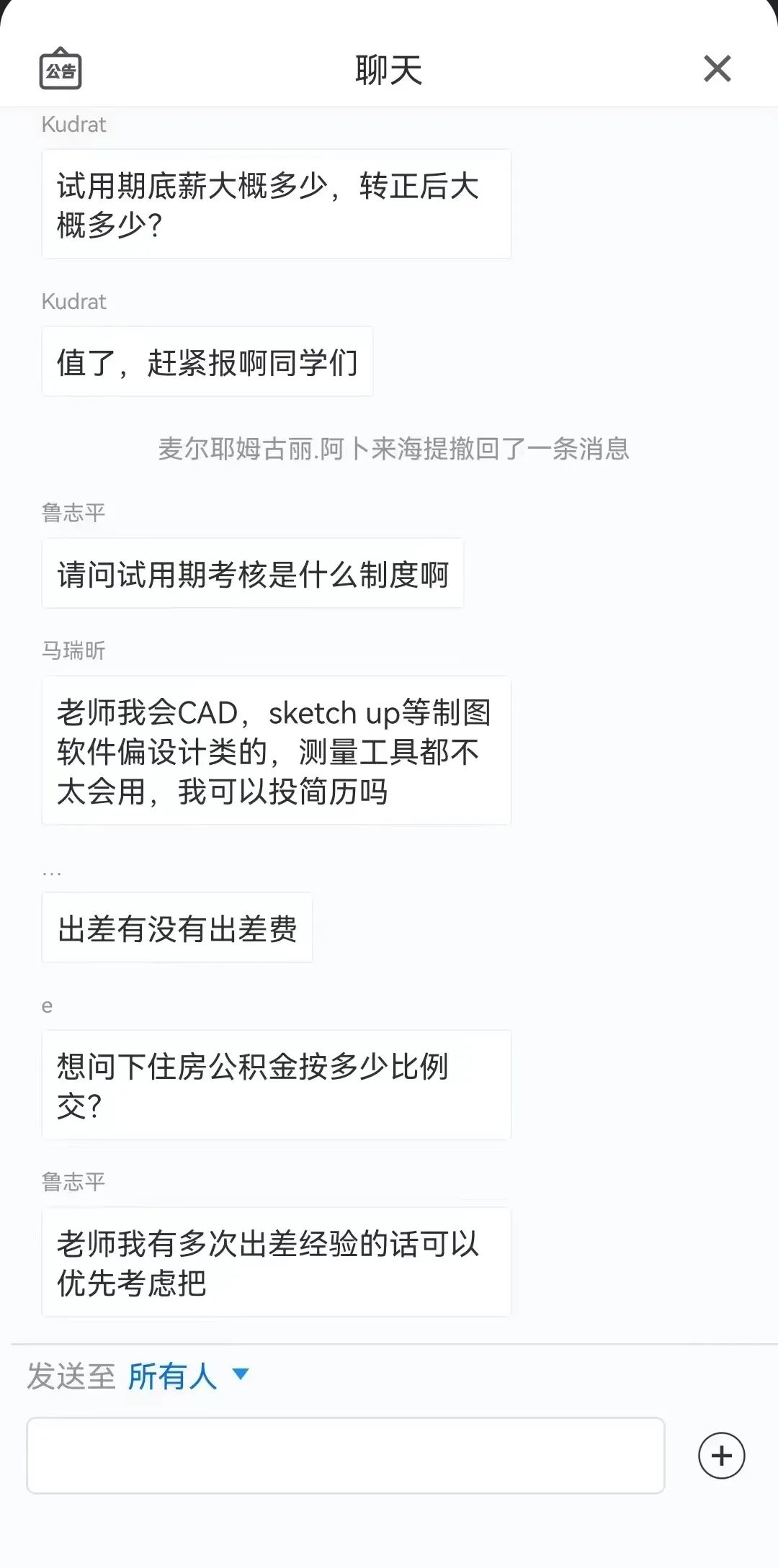Close the 聊天 chat panel

point(717,69)
